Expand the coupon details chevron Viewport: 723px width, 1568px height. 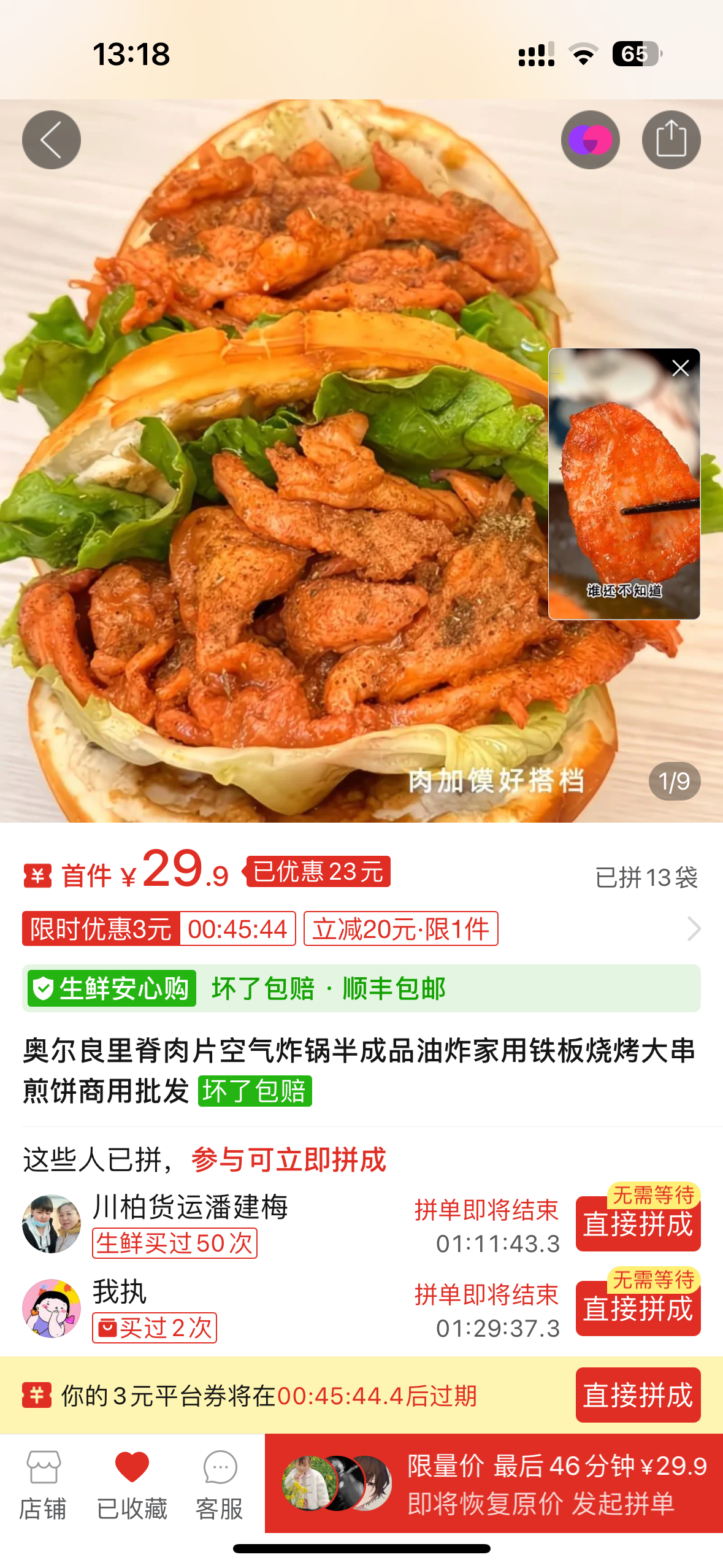pos(694,929)
